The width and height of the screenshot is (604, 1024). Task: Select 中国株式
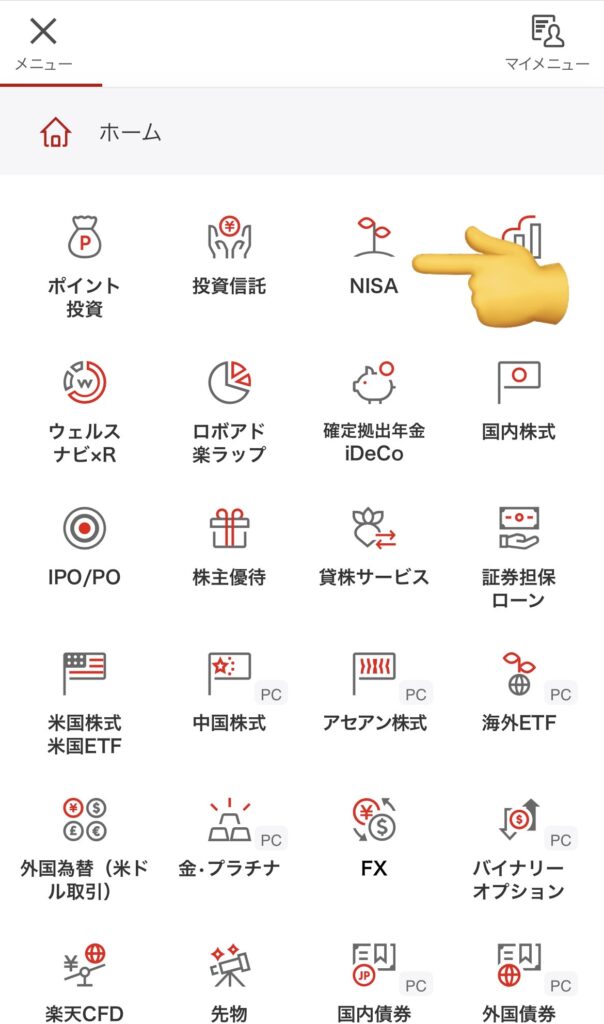[x=229, y=692]
